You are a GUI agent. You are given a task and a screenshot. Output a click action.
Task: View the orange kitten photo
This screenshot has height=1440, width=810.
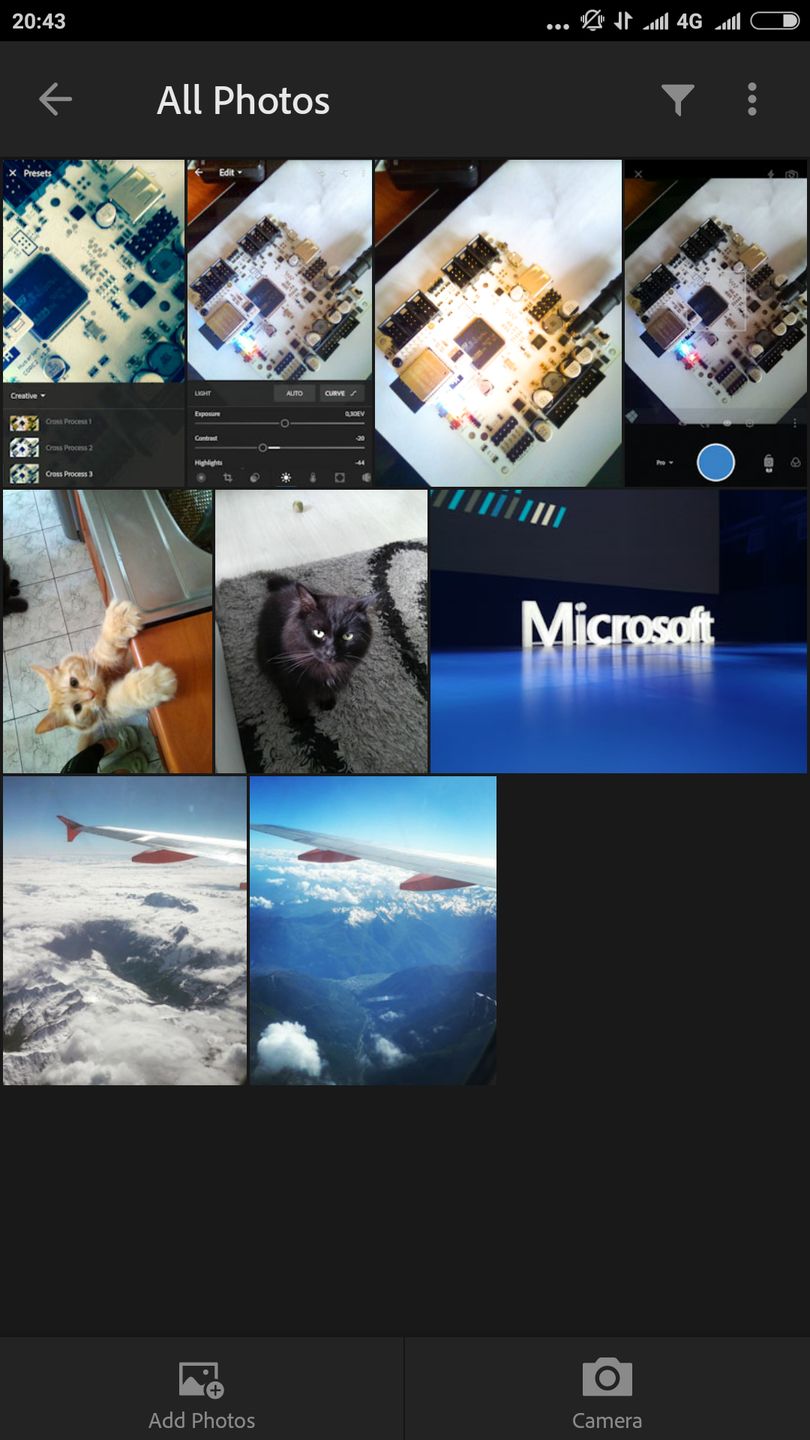(x=107, y=631)
